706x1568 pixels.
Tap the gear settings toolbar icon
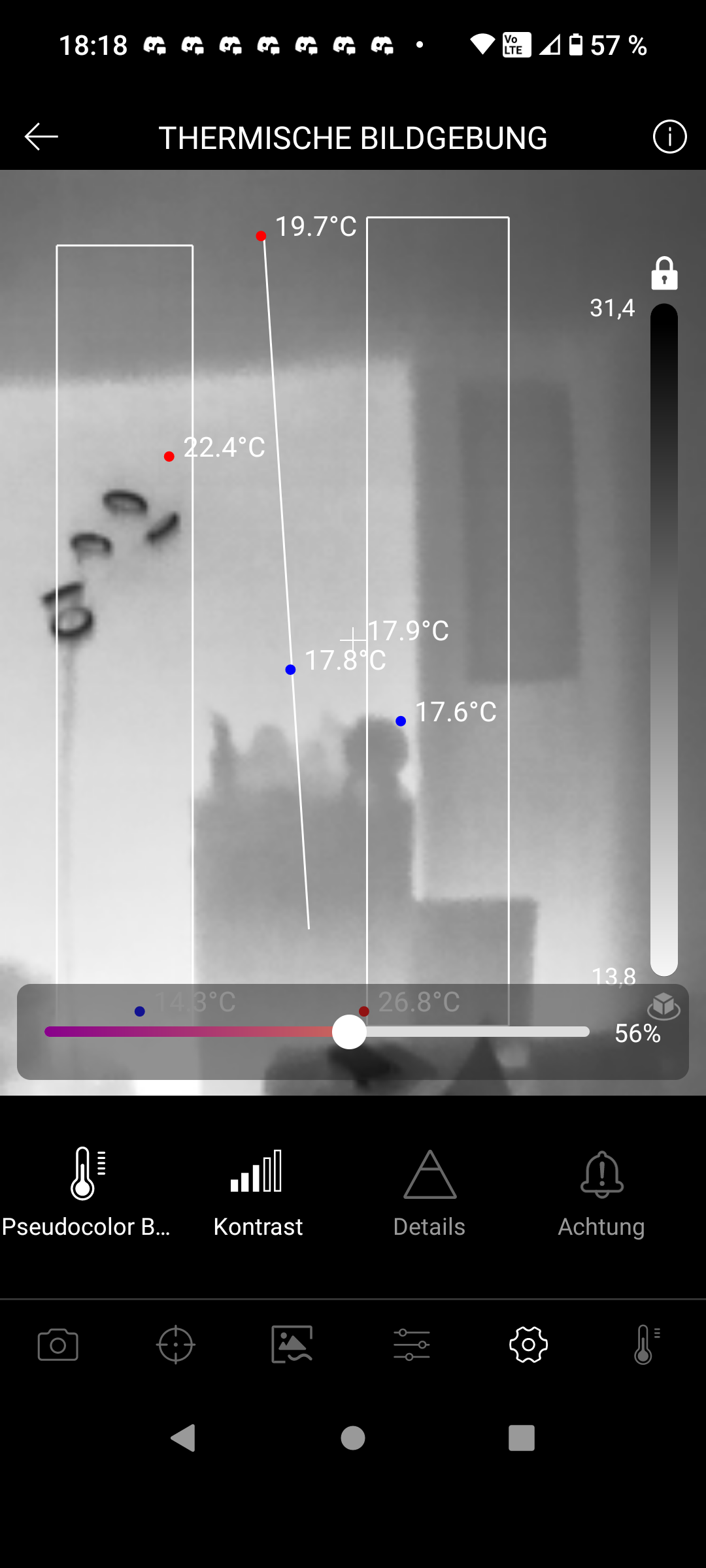click(x=528, y=1345)
